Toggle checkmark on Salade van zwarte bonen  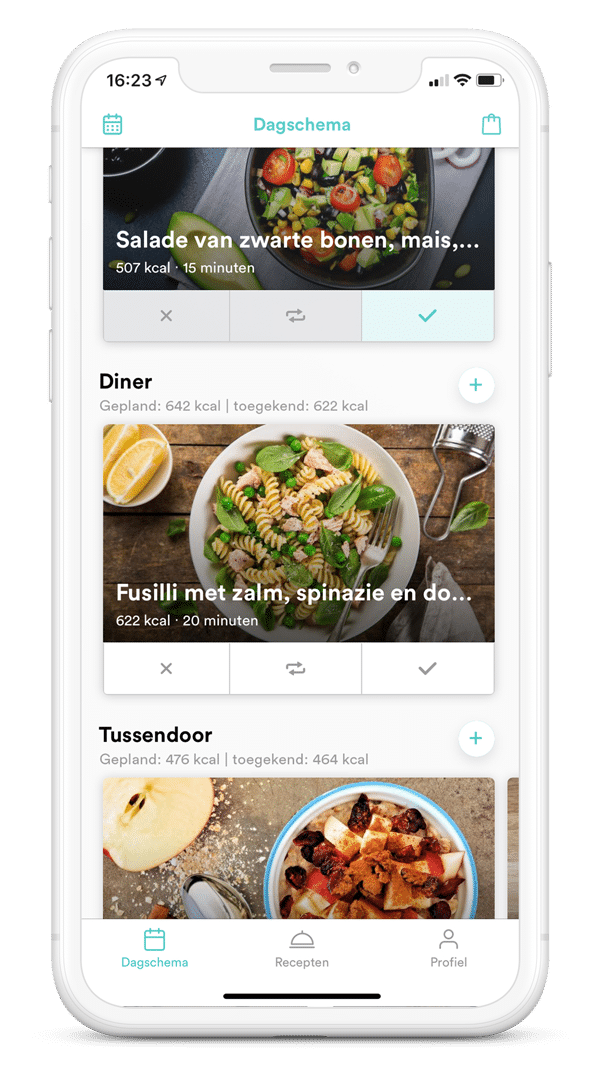(x=427, y=316)
